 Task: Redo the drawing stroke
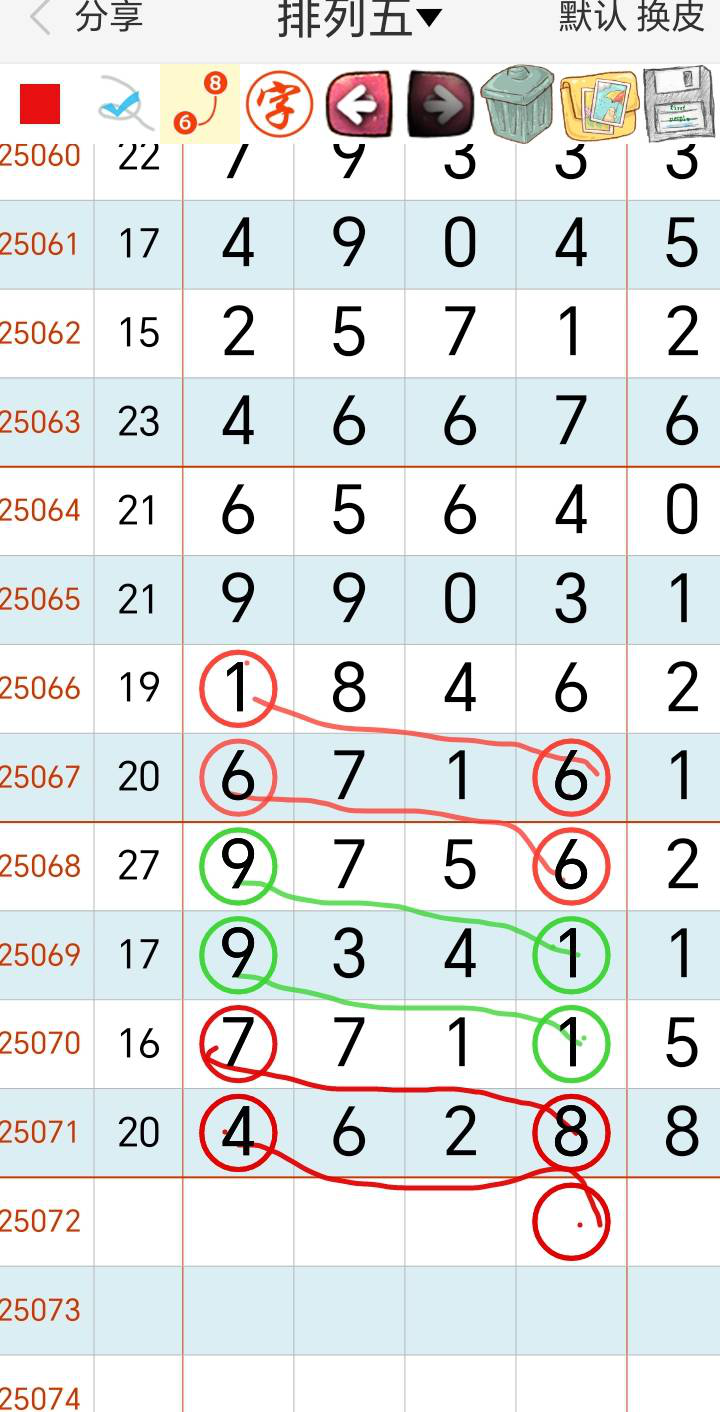pyautogui.click(x=440, y=104)
